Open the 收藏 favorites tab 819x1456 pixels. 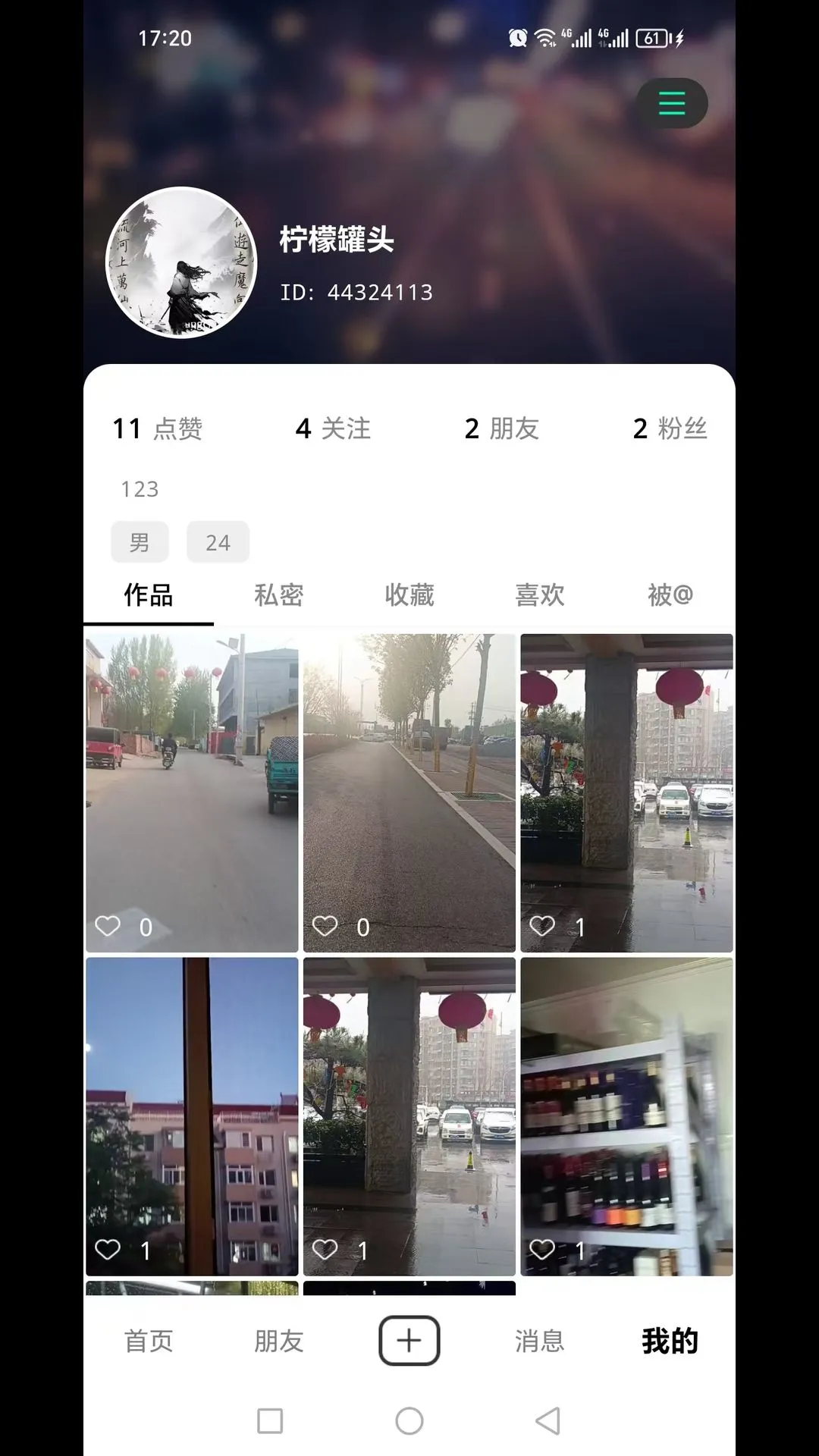409,596
